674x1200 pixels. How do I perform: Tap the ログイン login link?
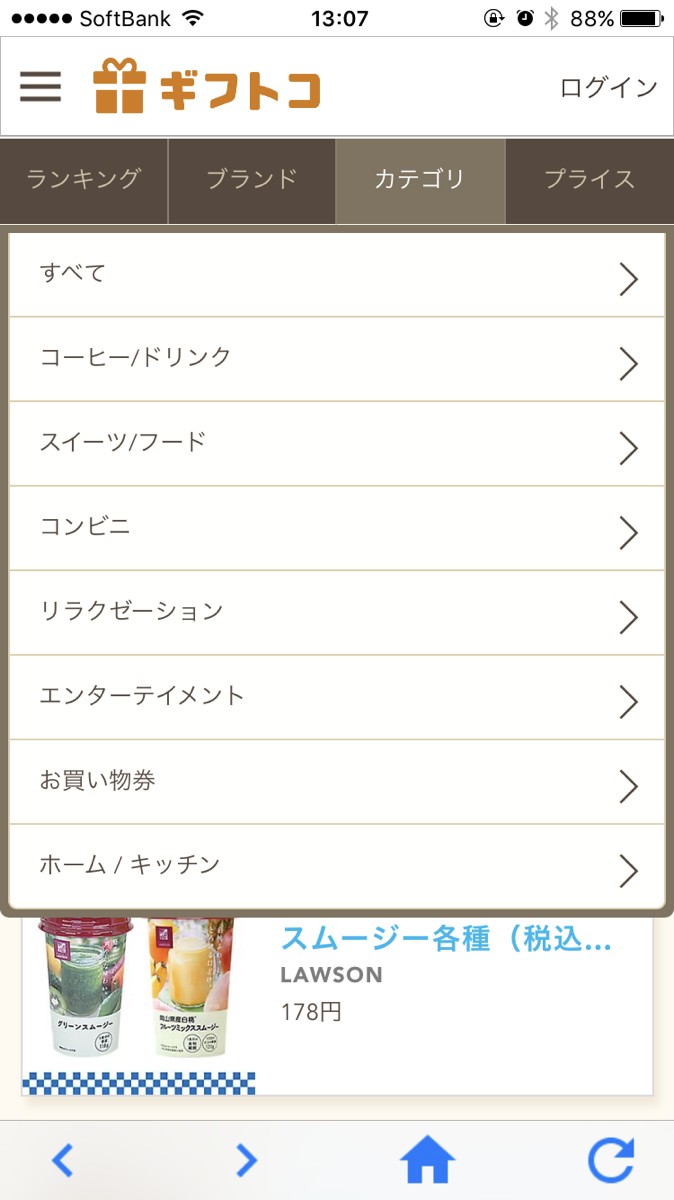(608, 87)
